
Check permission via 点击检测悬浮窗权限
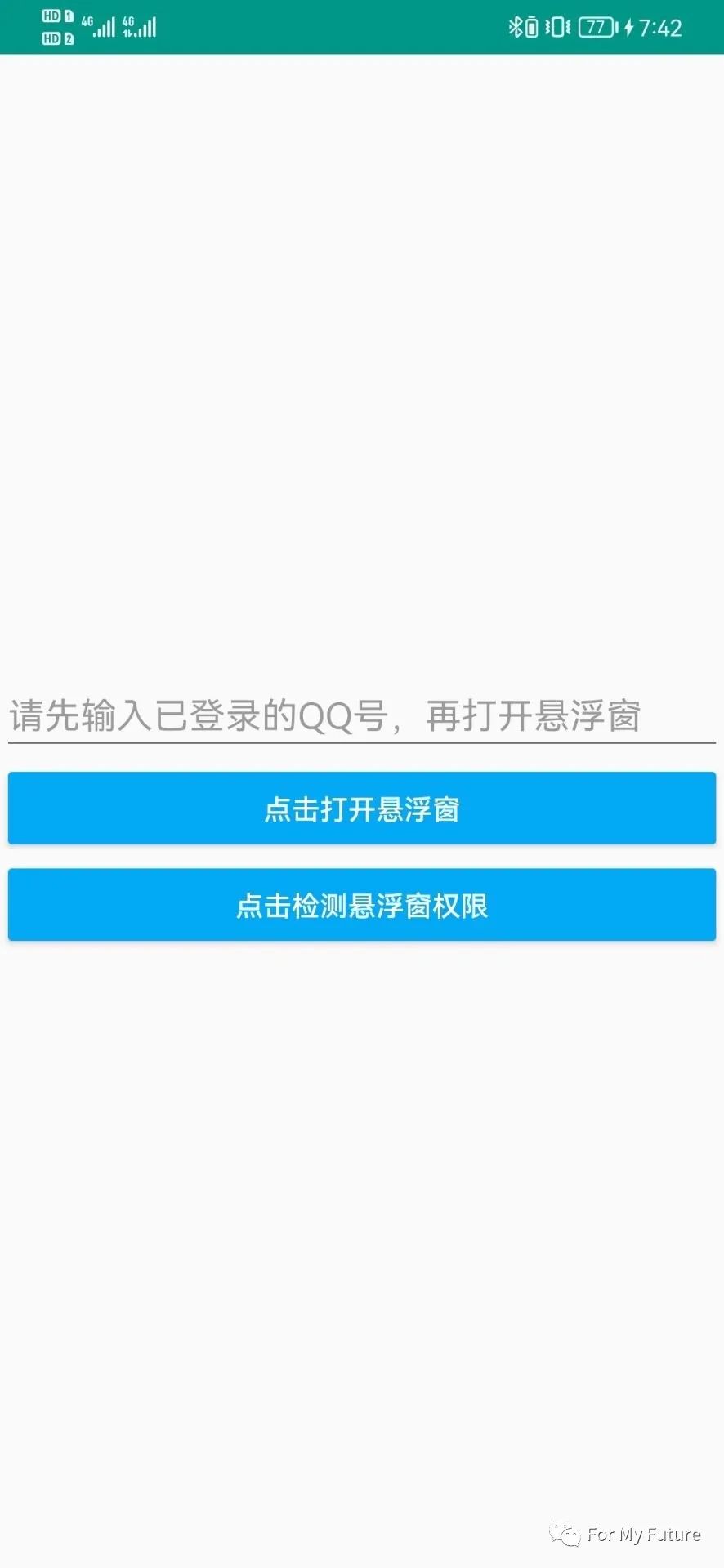click(362, 905)
